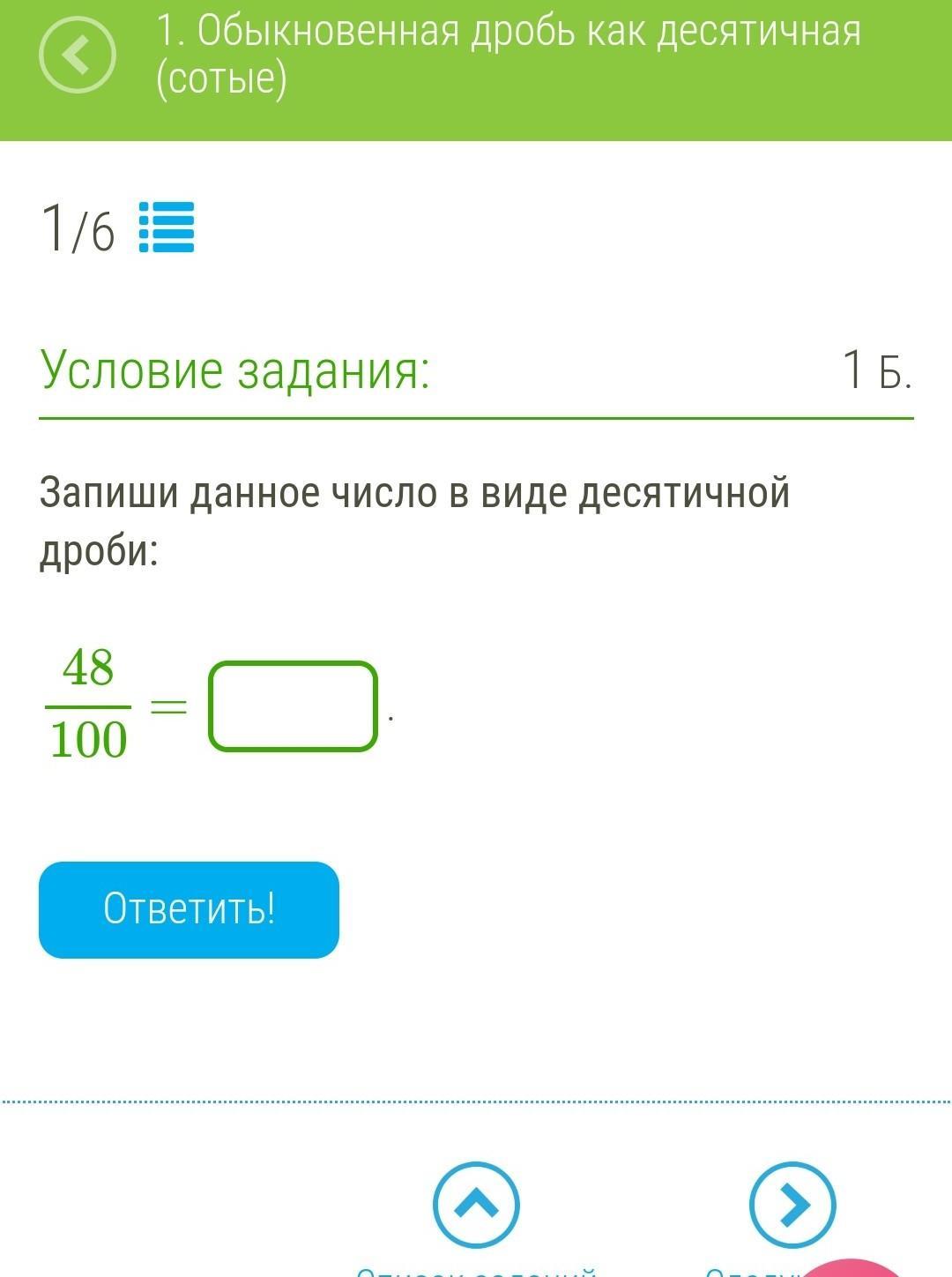Go to the next task arrow
The width and height of the screenshot is (952, 1277).
click(x=792, y=1204)
